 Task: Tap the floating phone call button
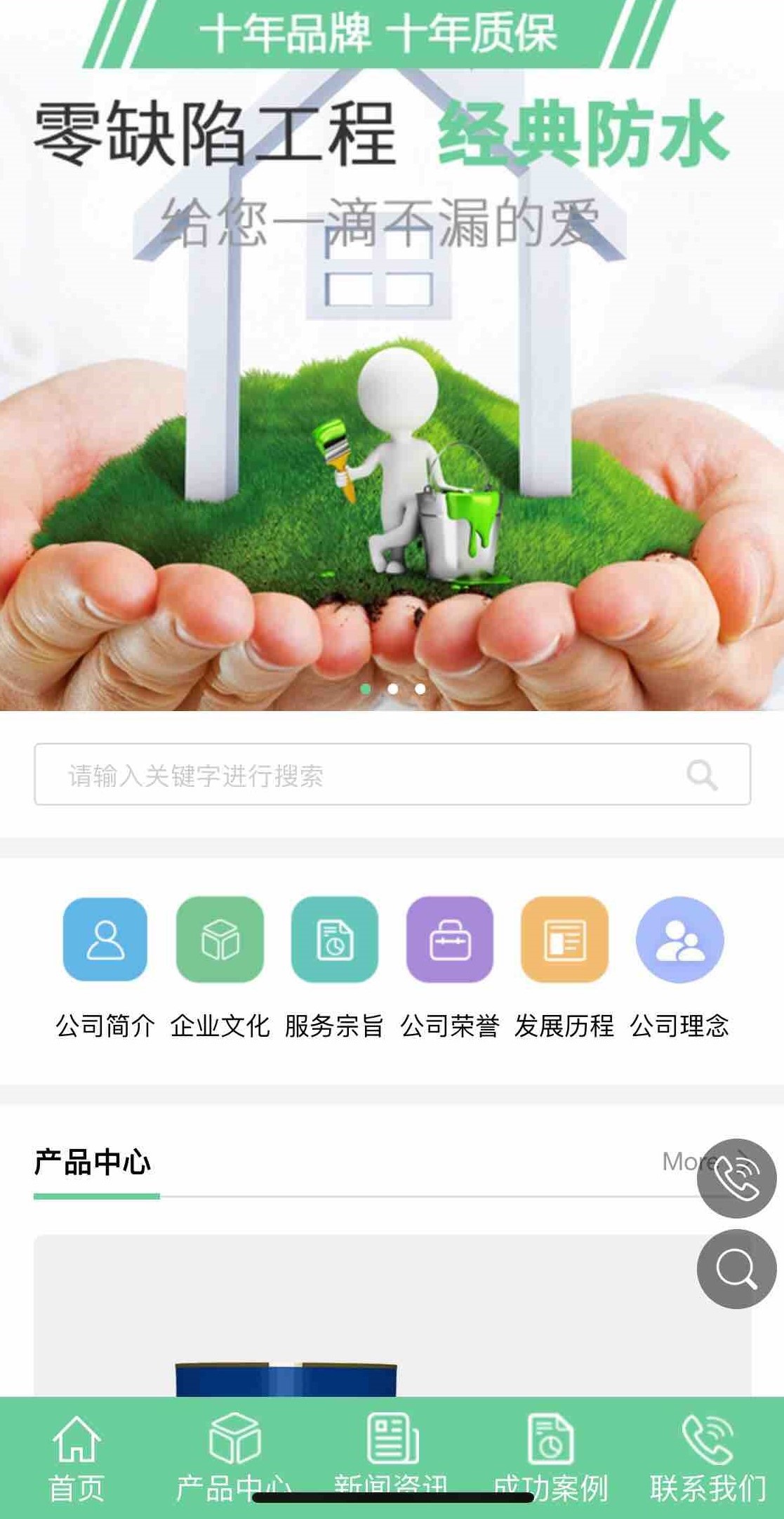[736, 1179]
